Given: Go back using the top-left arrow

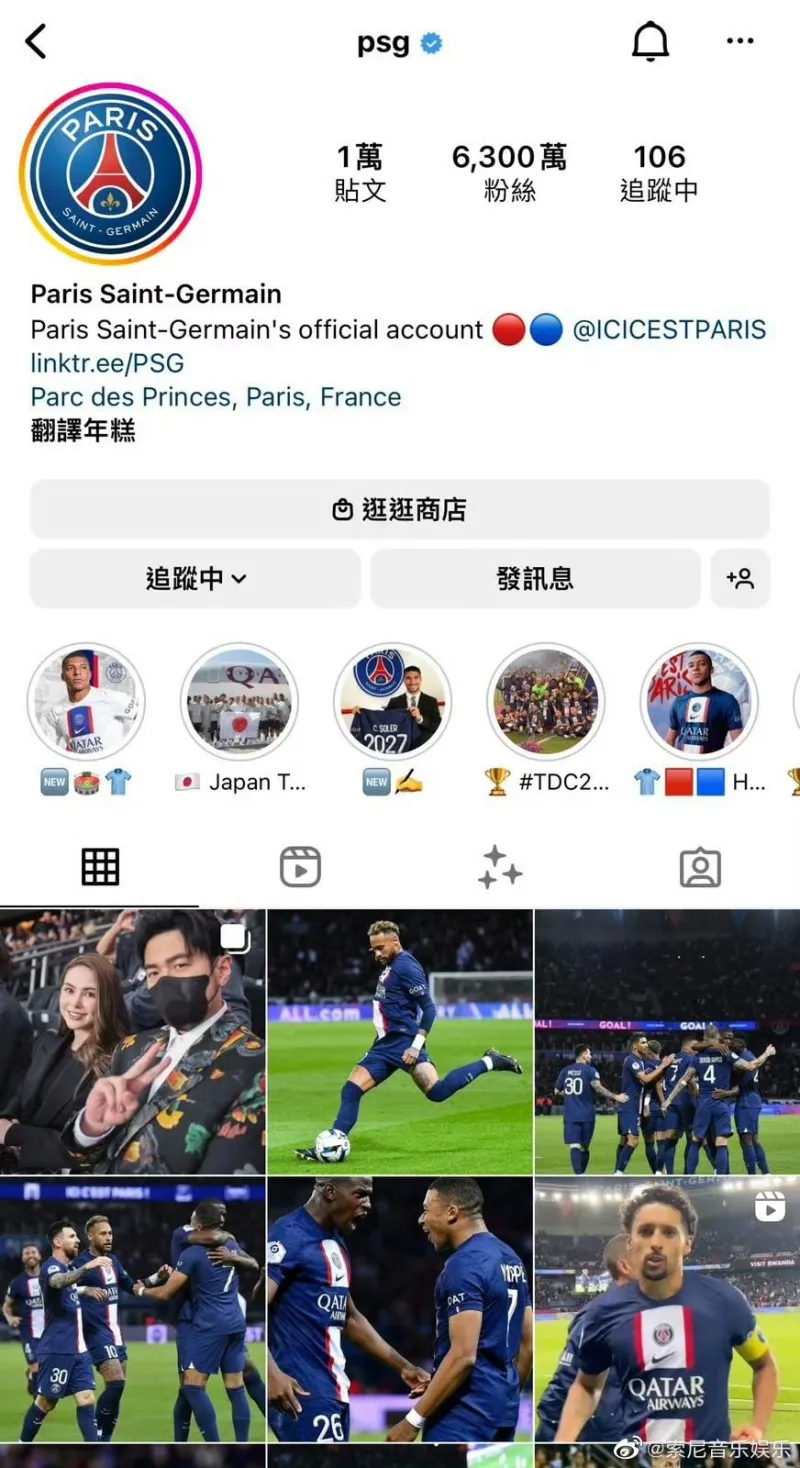Looking at the screenshot, I should [x=36, y=43].
